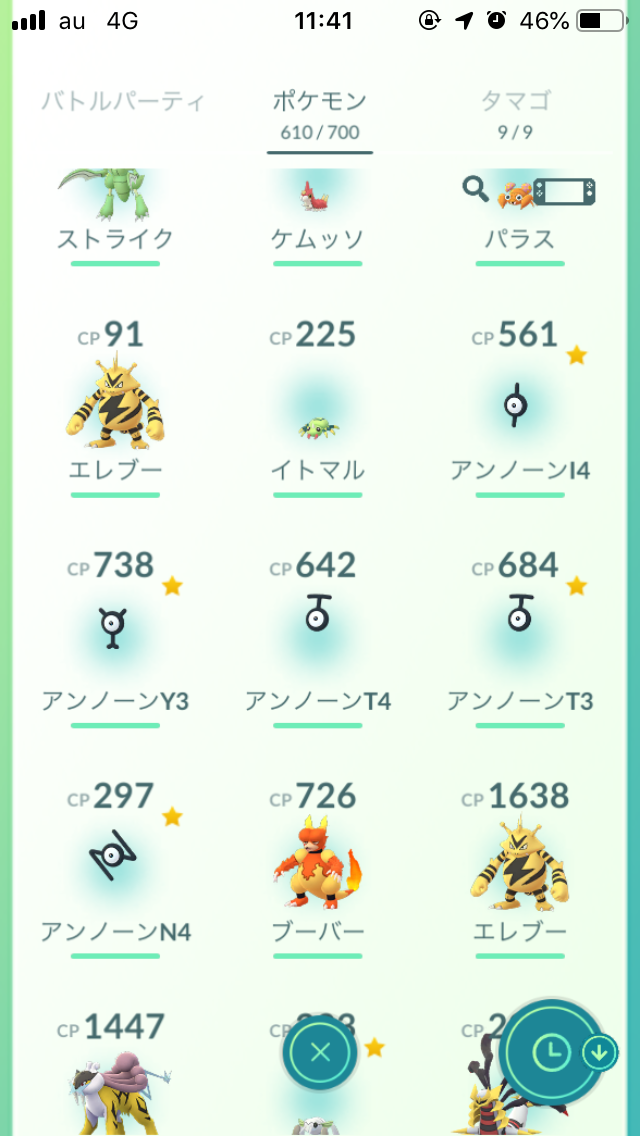The width and height of the screenshot is (640, 1136).
Task: Tap the Nintendo Switch transfer icon
Action: click(565, 191)
